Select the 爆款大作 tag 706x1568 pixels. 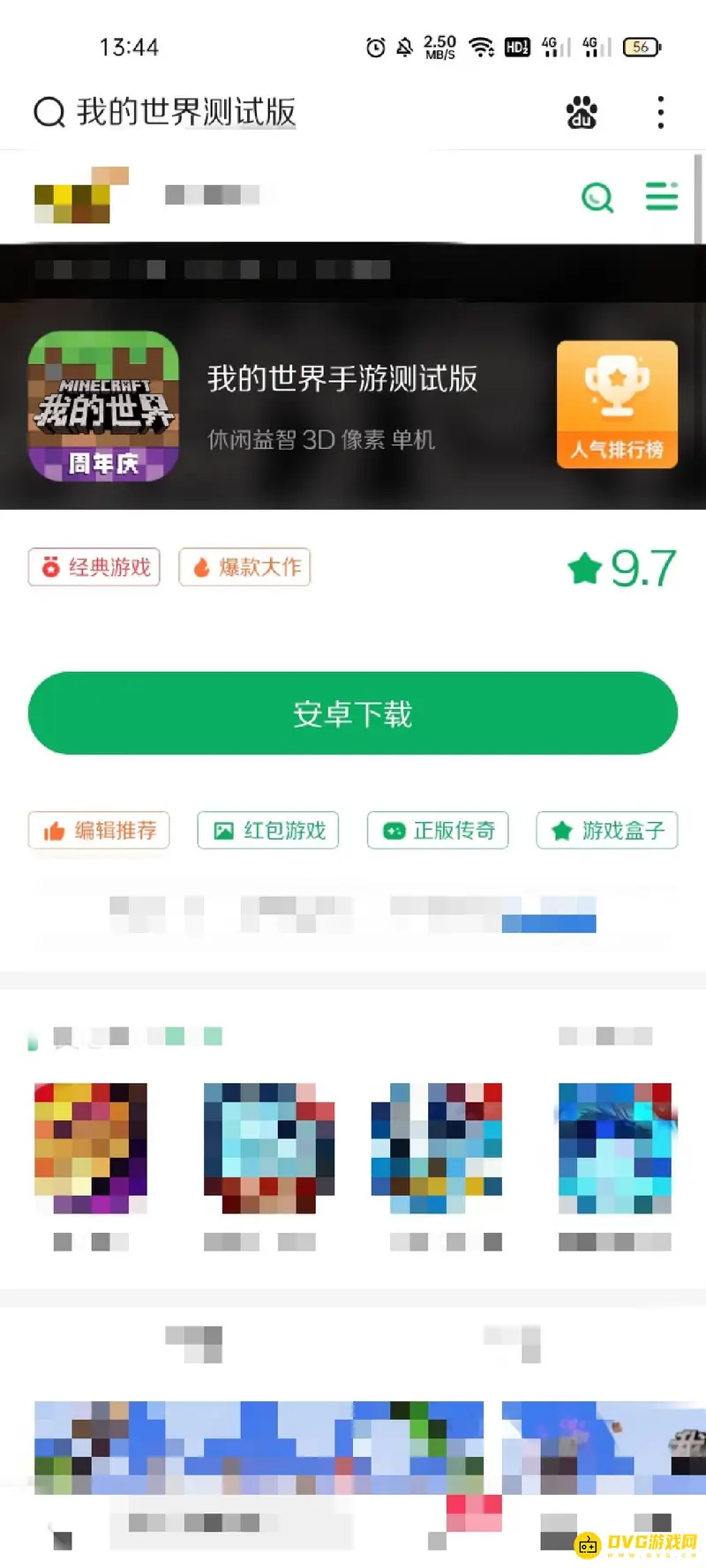click(244, 567)
